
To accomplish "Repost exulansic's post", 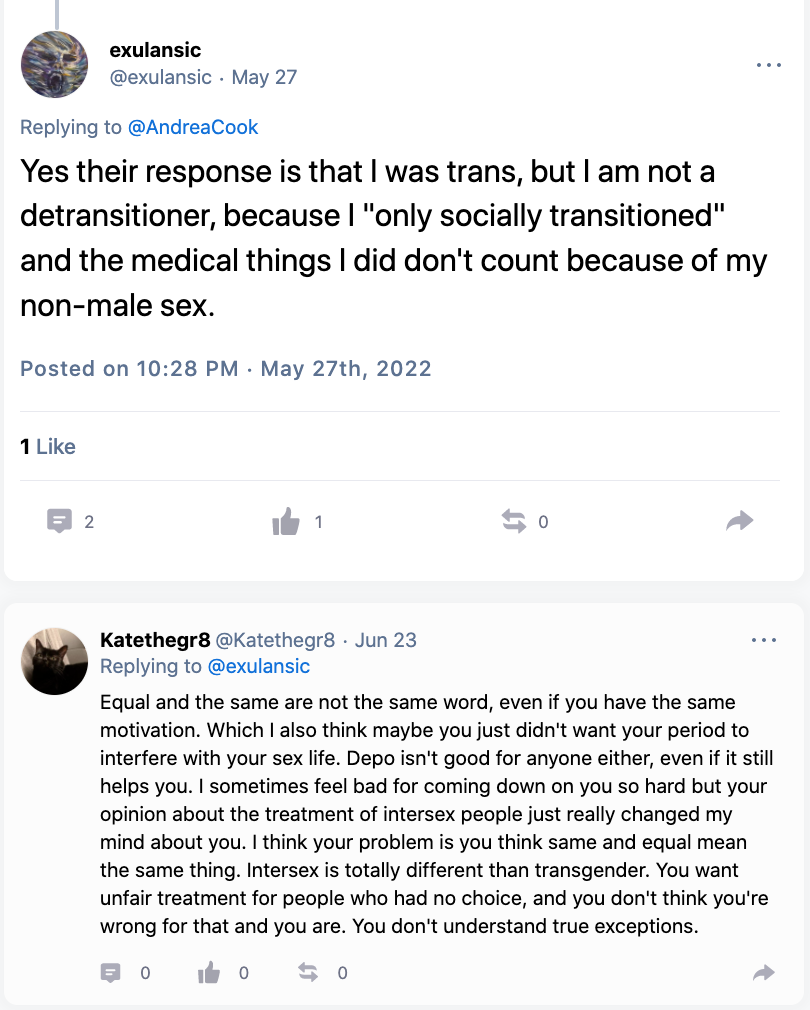I will click(x=514, y=521).
